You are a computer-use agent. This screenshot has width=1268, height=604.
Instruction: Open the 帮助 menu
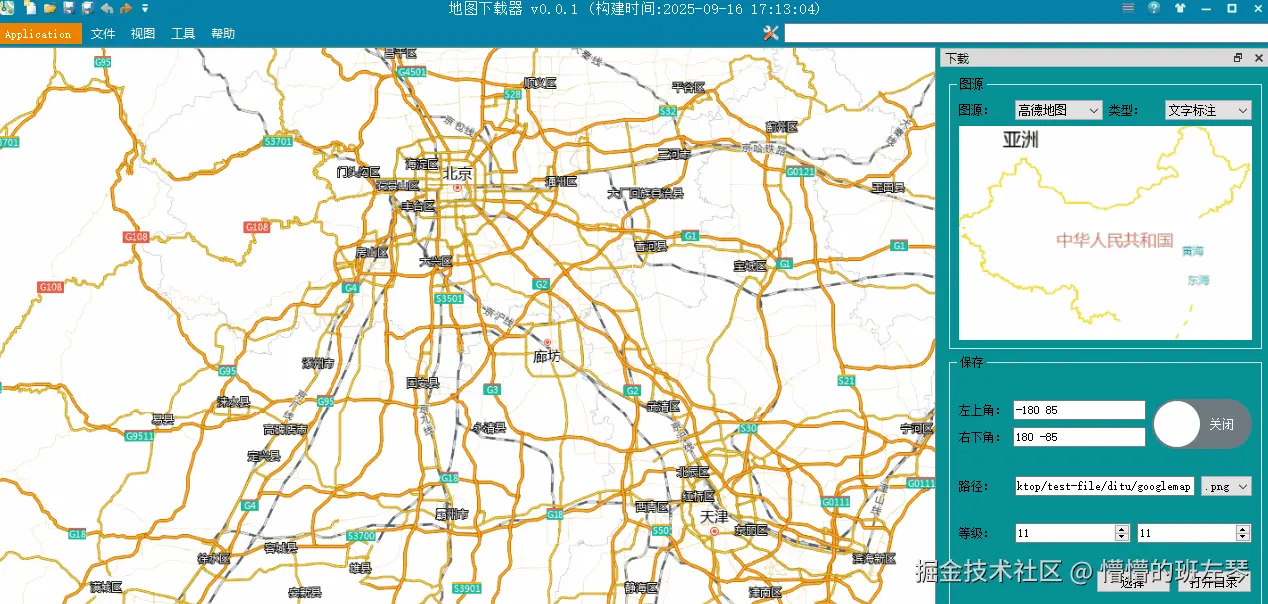click(x=223, y=34)
